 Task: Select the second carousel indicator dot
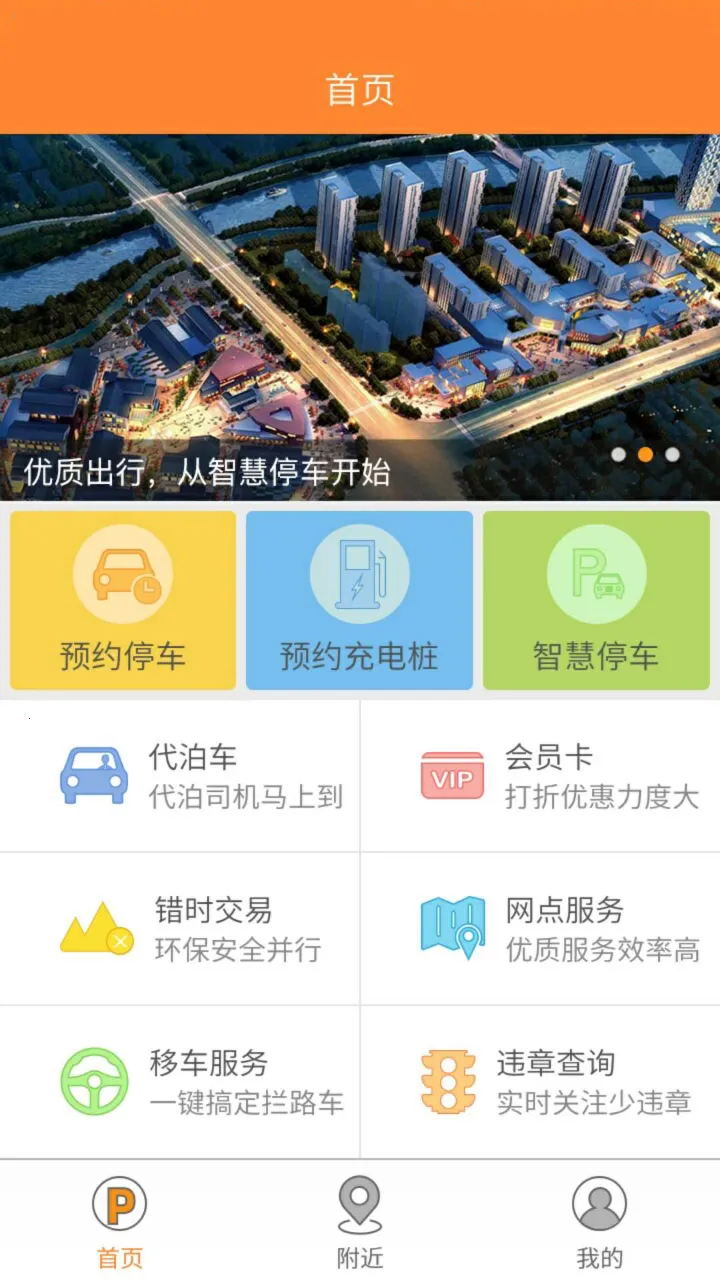click(645, 453)
